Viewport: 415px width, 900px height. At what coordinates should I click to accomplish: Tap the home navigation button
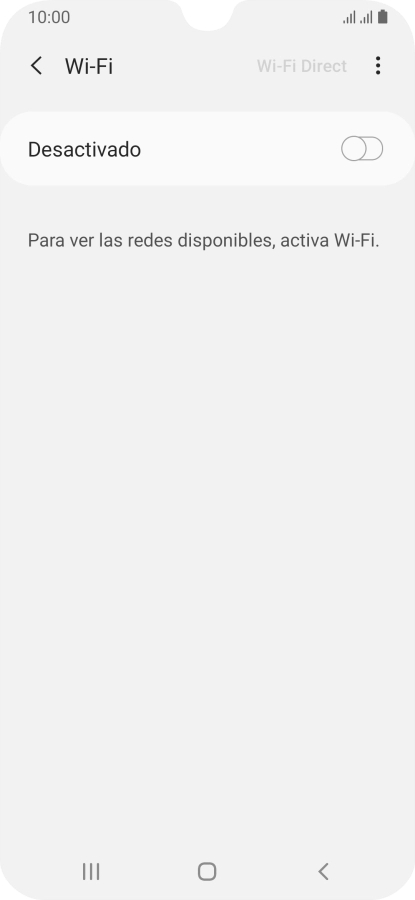pyautogui.click(x=207, y=871)
